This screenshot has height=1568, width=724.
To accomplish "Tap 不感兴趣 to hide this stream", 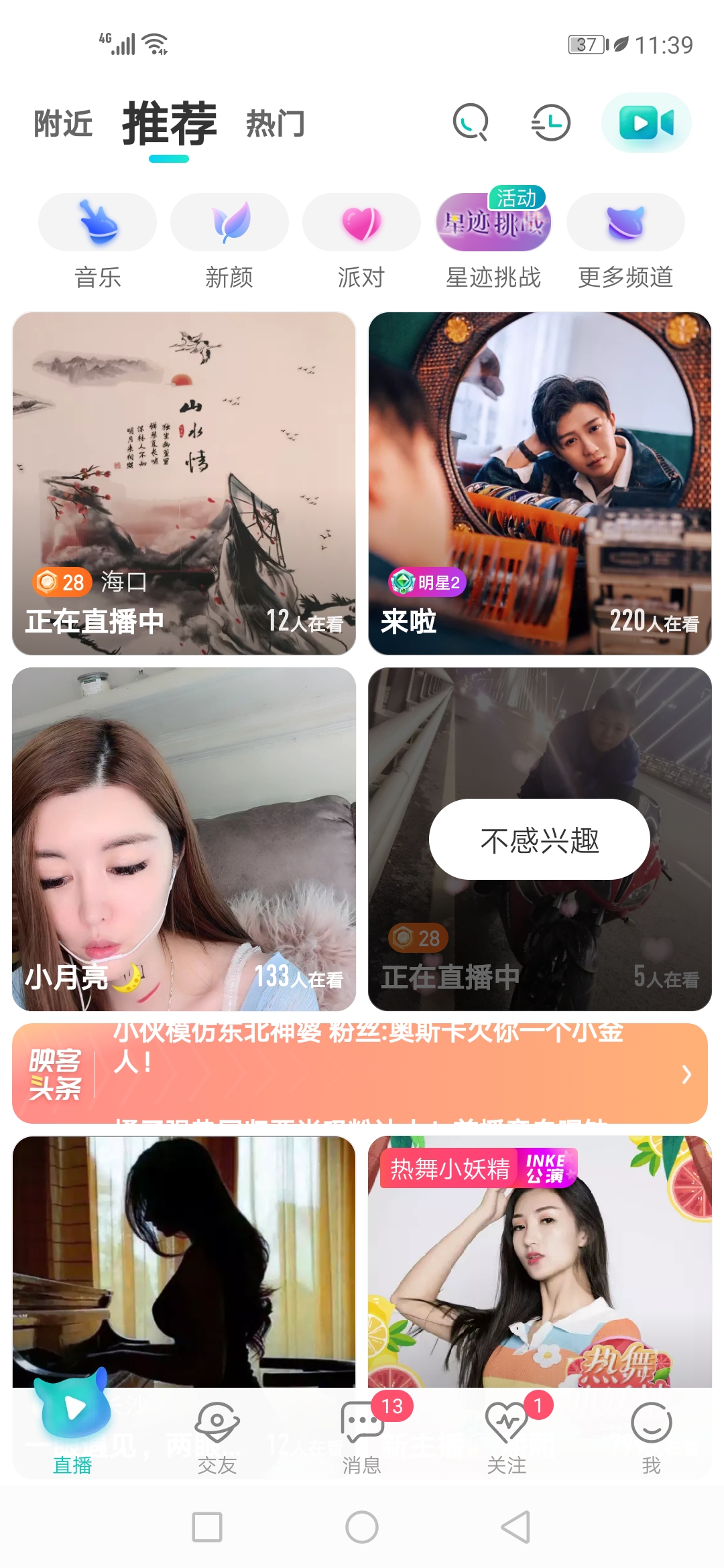I will (x=540, y=839).
